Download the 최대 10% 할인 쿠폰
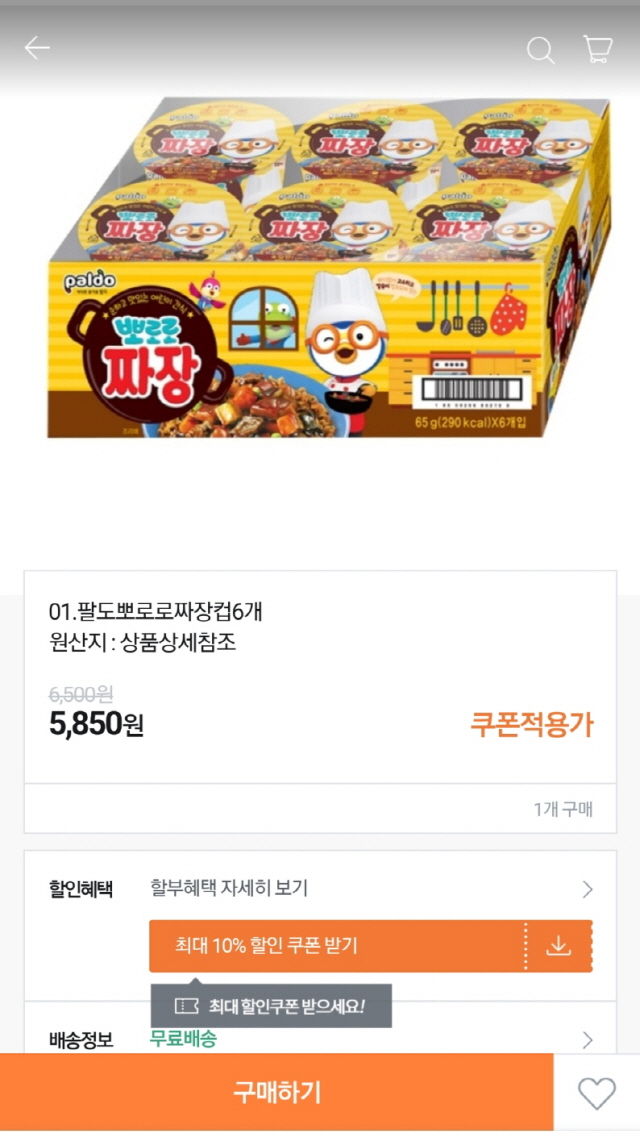Screen dimensions: 640x1137 (x=558, y=946)
